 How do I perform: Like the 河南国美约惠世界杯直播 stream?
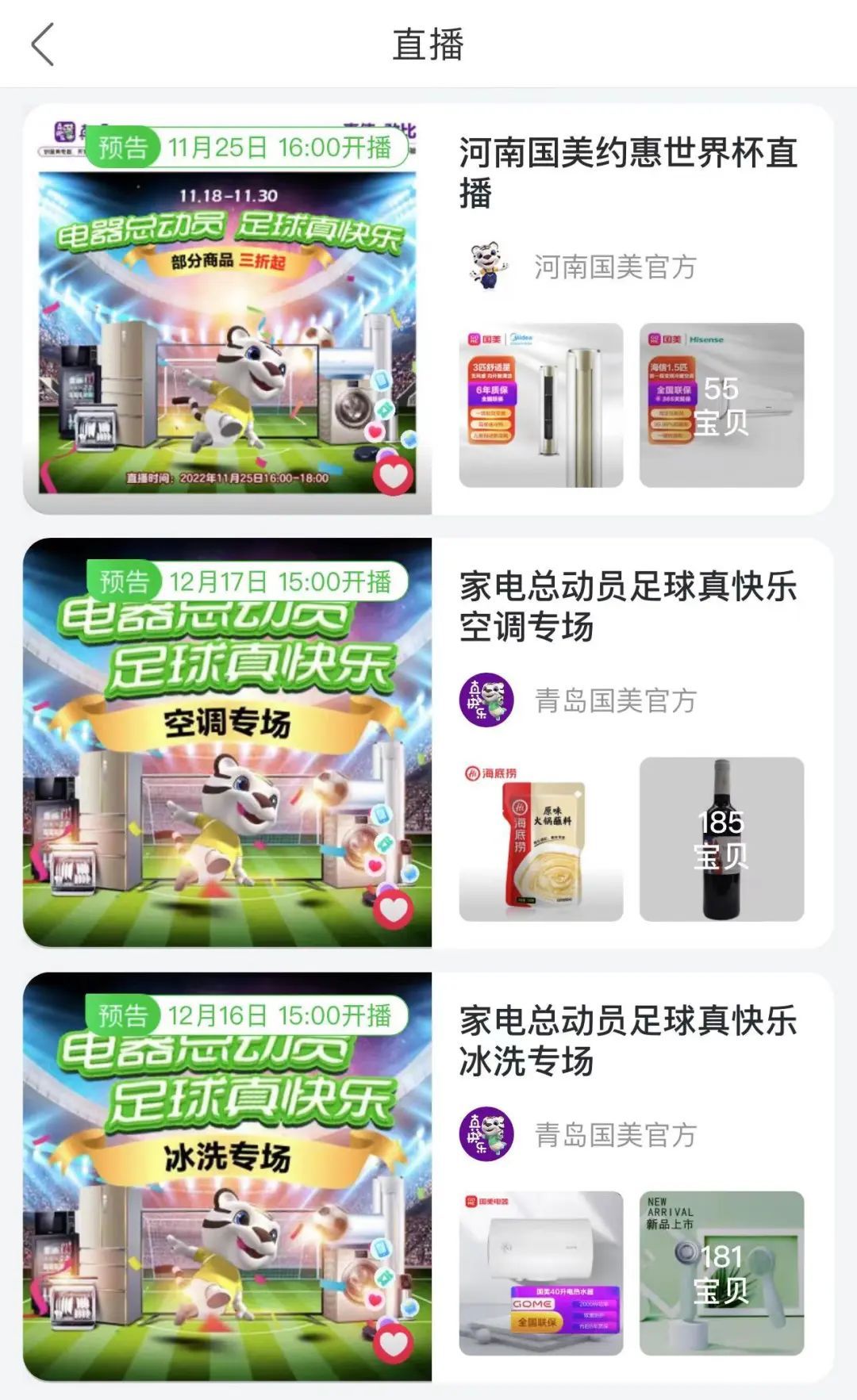(394, 475)
